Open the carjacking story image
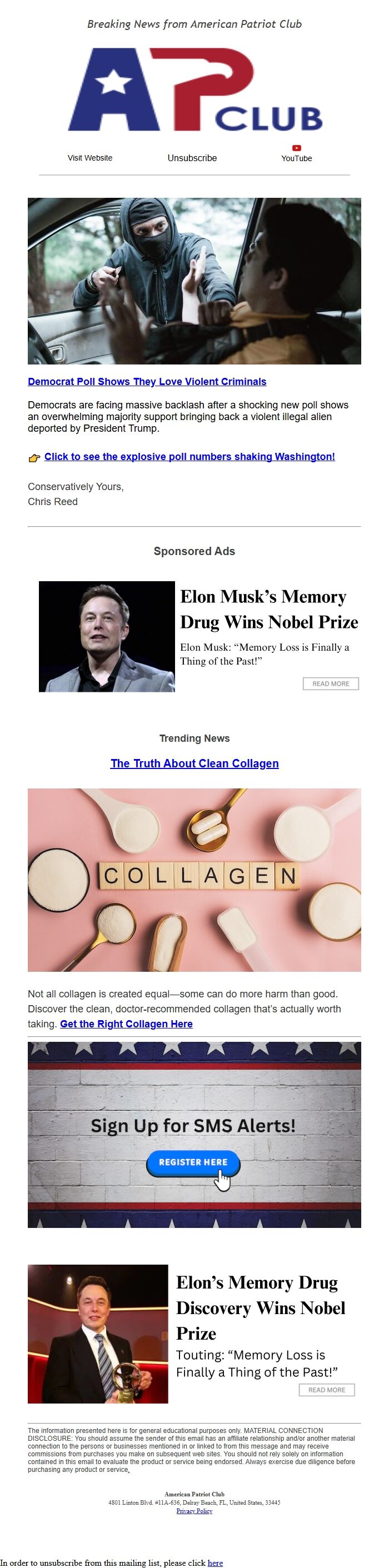 point(194,281)
